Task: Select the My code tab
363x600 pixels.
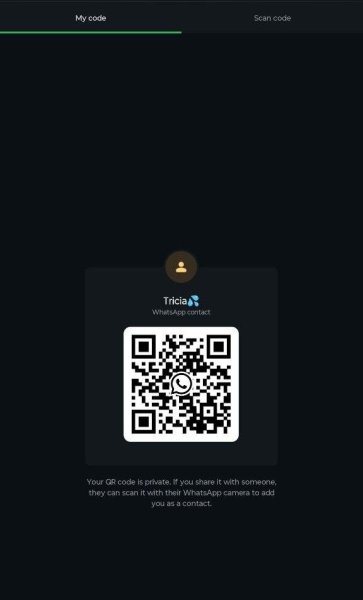Action: coord(91,18)
